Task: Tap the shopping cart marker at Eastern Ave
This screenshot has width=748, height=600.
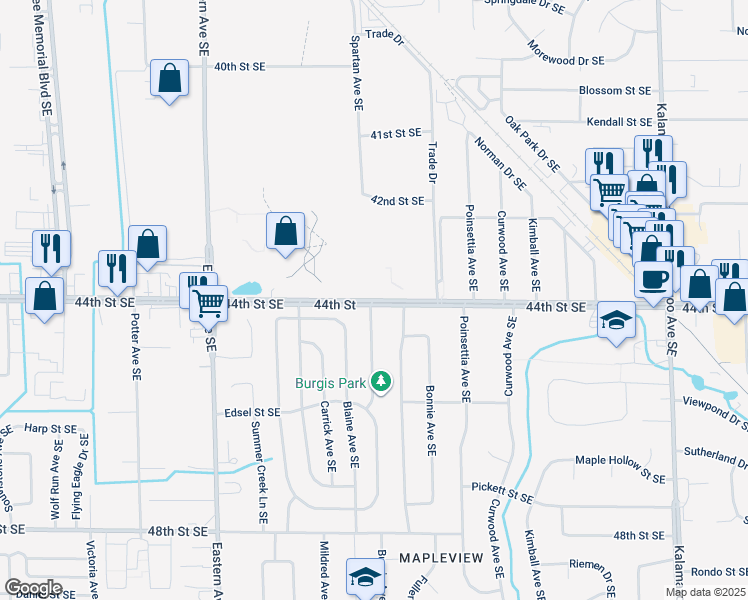Action: [209, 301]
